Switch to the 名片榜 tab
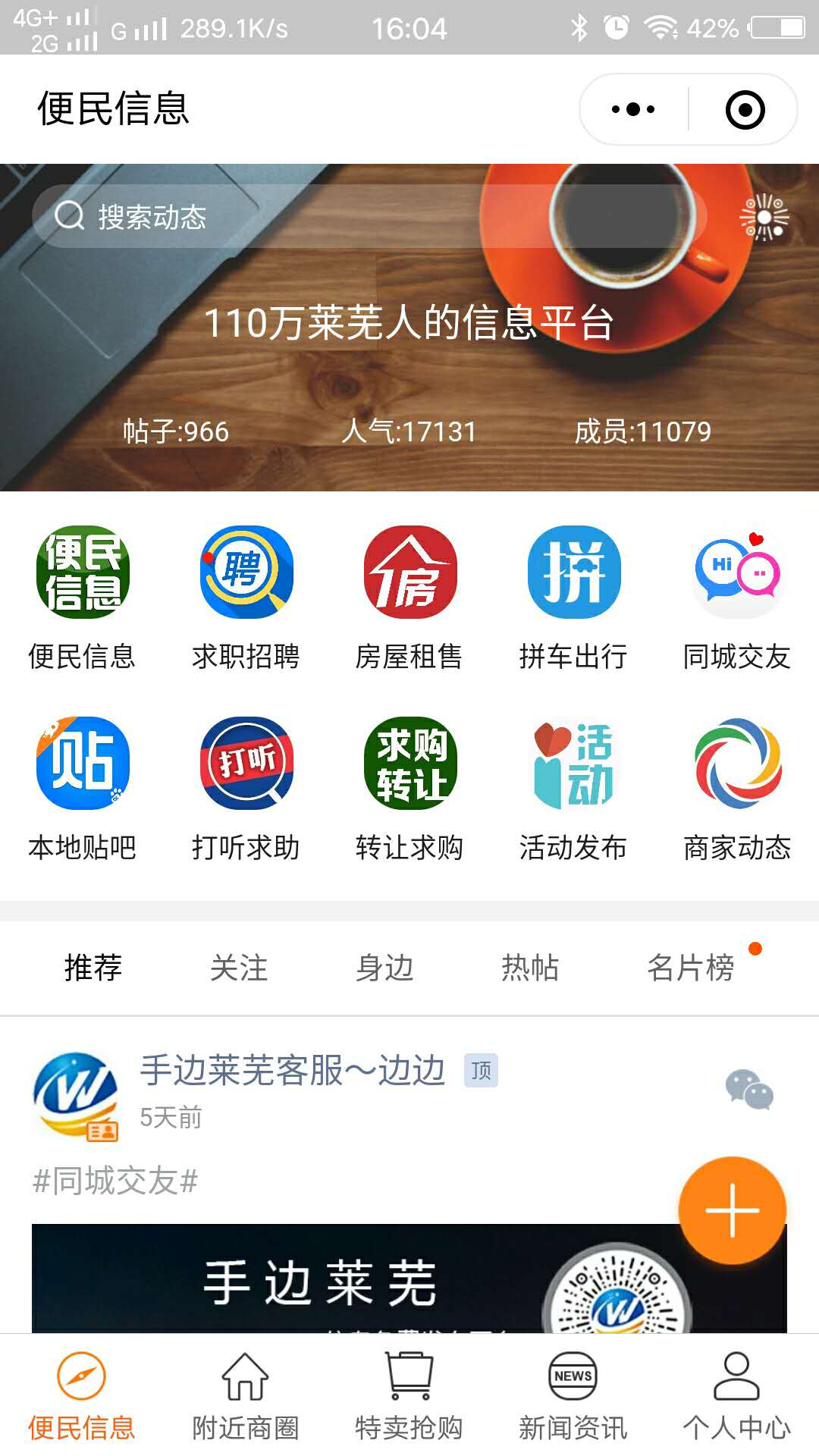819x1456 pixels. [x=691, y=968]
